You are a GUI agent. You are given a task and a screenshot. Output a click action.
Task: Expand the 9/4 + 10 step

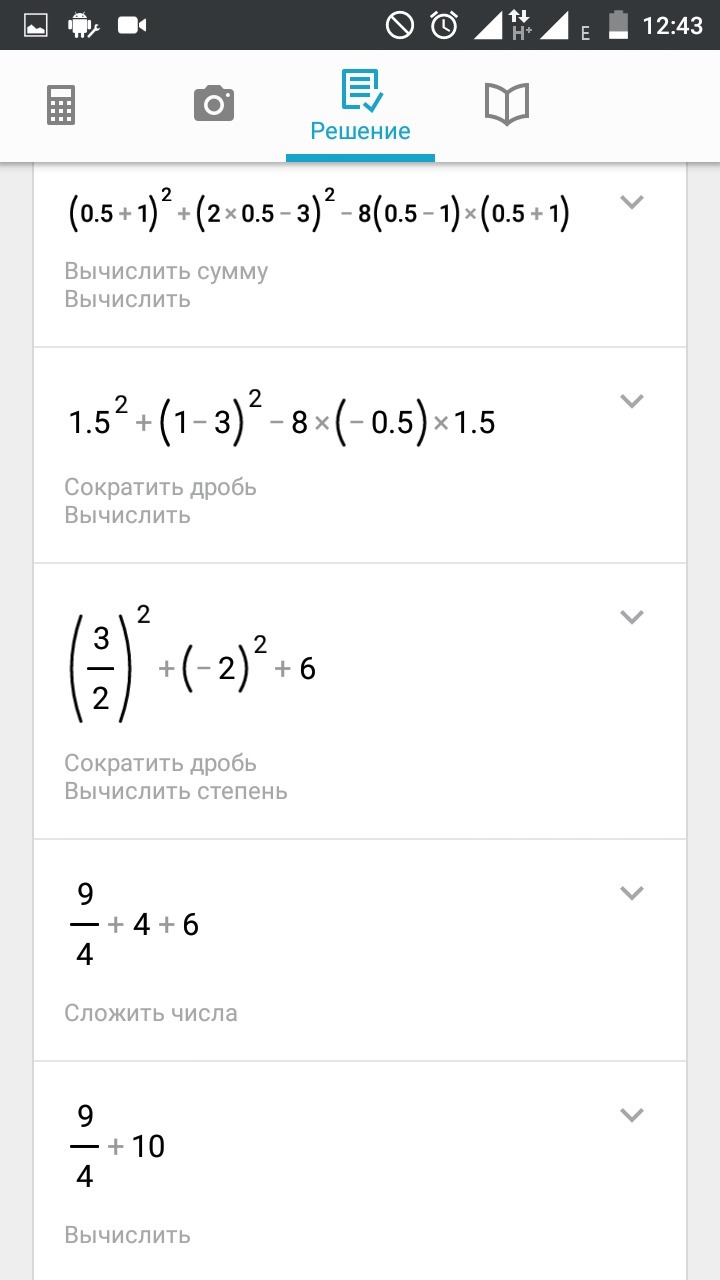pos(630,1115)
